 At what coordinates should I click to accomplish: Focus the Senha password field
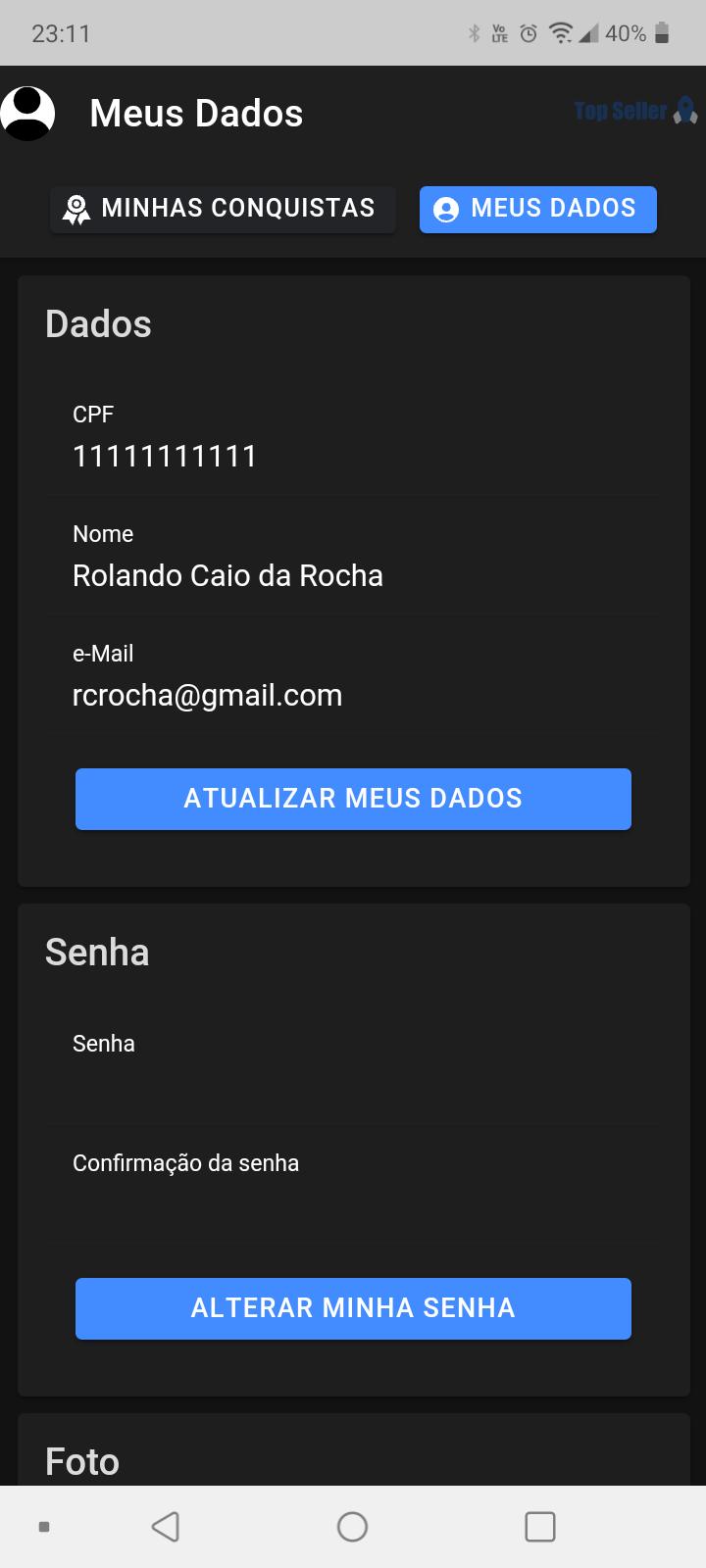[353, 1066]
